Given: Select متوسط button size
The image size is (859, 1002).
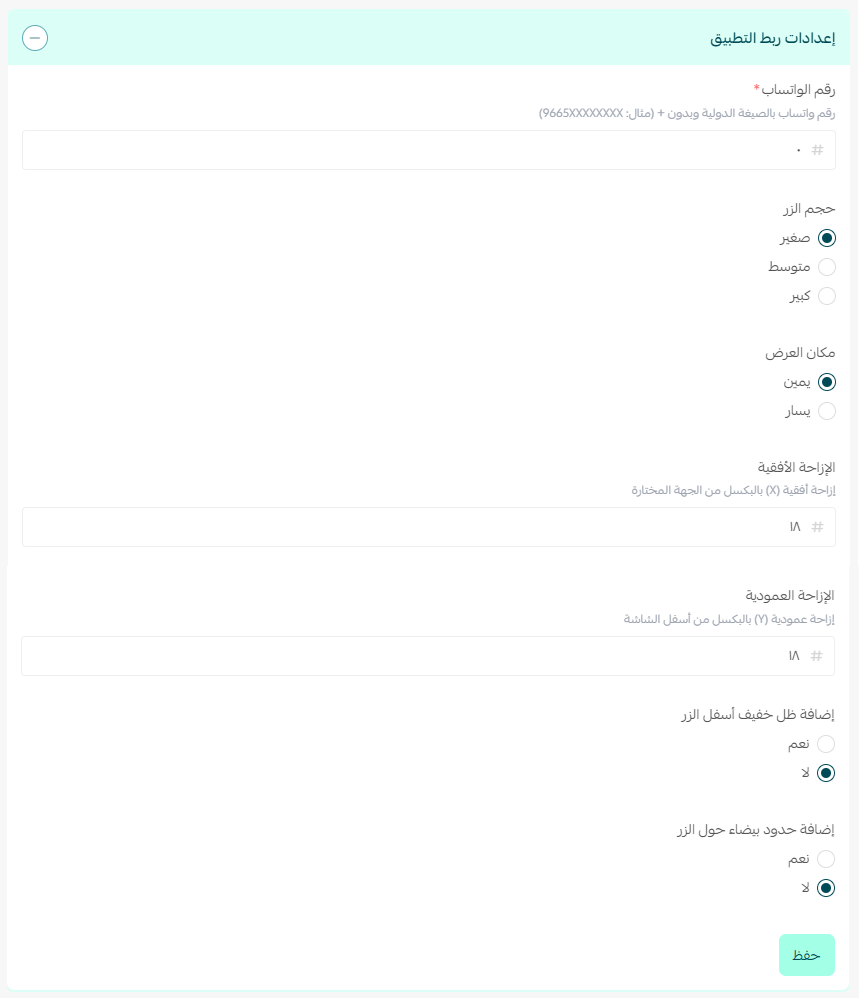Looking at the screenshot, I should 826,267.
